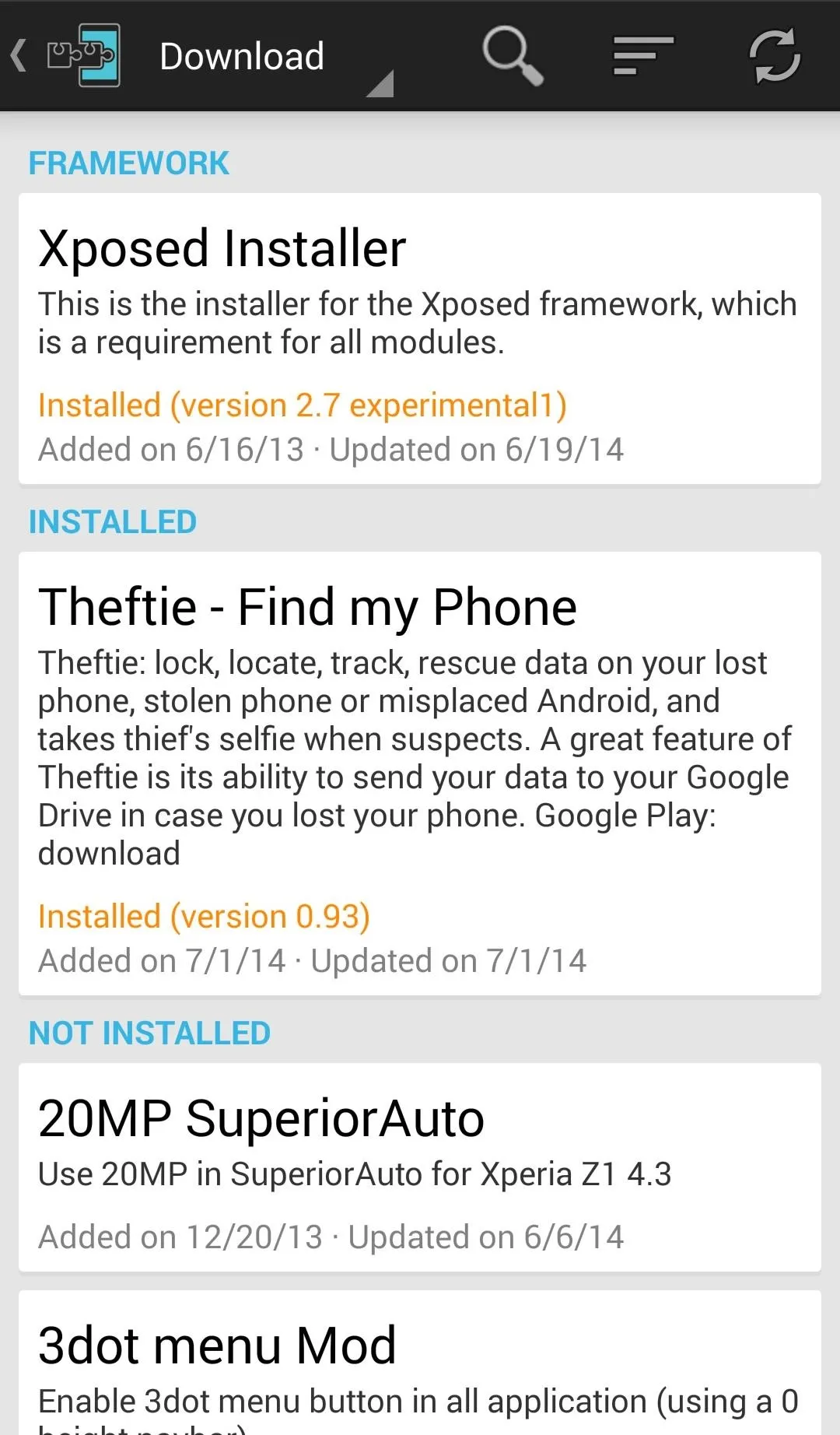This screenshot has width=840, height=1435.
Task: Open the 20MP SuperiorAuto module
Action: click(x=420, y=1167)
